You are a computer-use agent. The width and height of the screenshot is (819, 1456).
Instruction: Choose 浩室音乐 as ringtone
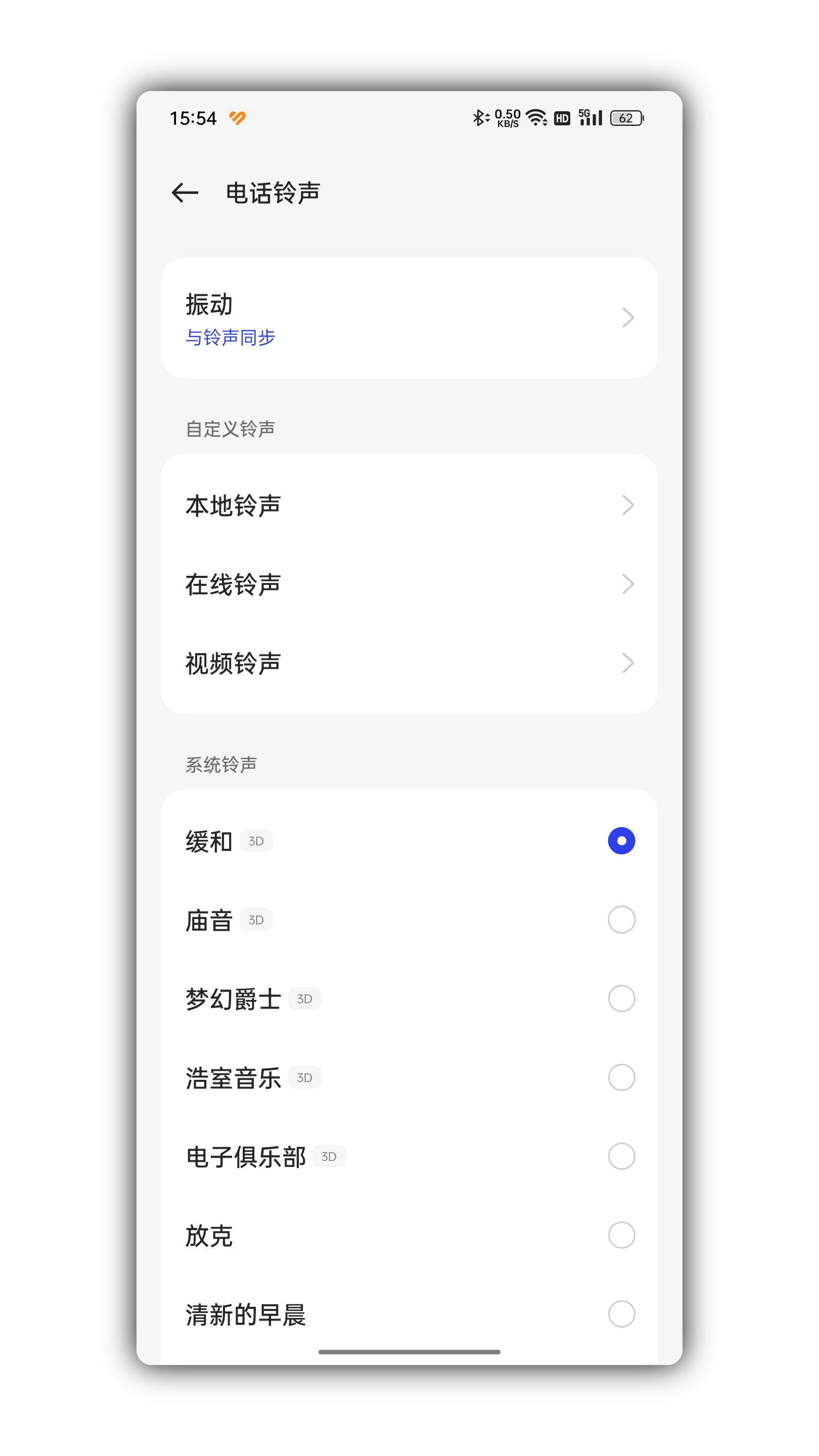pos(409,1077)
